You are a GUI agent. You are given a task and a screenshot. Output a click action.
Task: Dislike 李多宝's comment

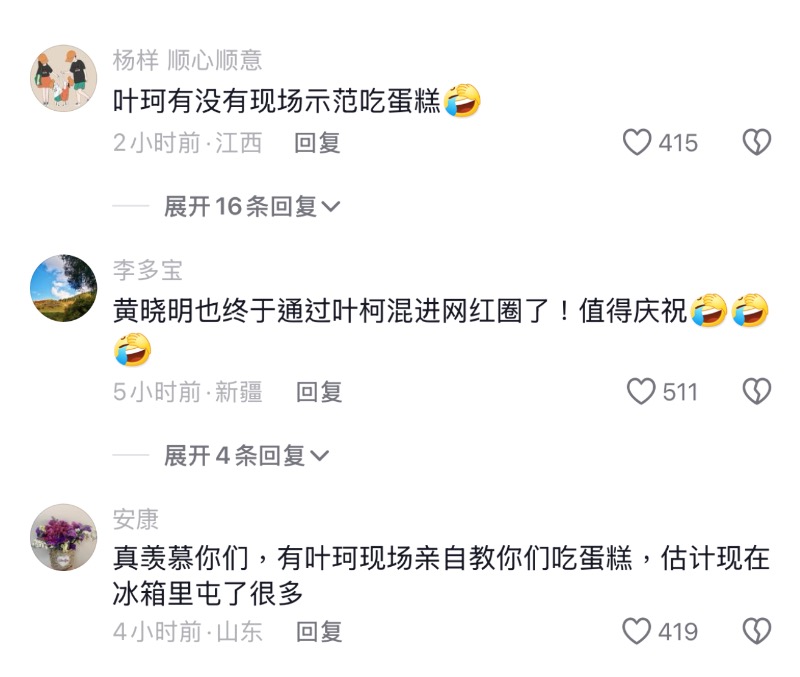(x=756, y=391)
